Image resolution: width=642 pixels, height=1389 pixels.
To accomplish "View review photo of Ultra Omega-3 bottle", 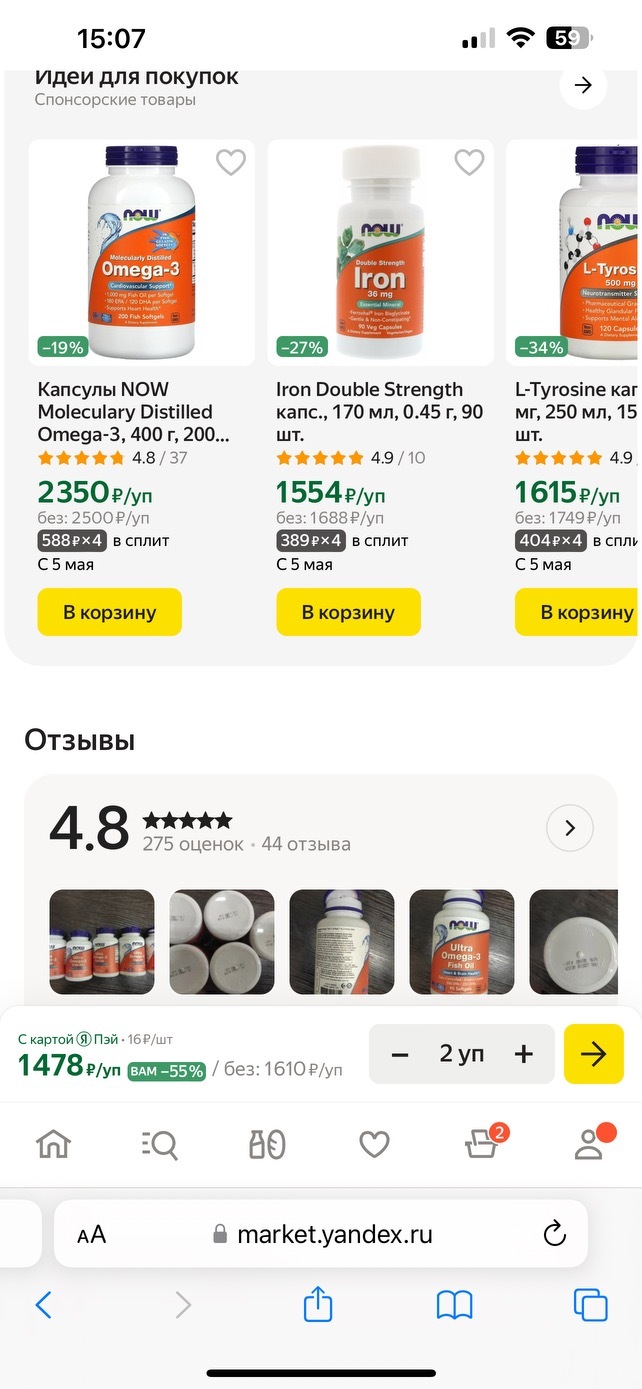I will [462, 942].
